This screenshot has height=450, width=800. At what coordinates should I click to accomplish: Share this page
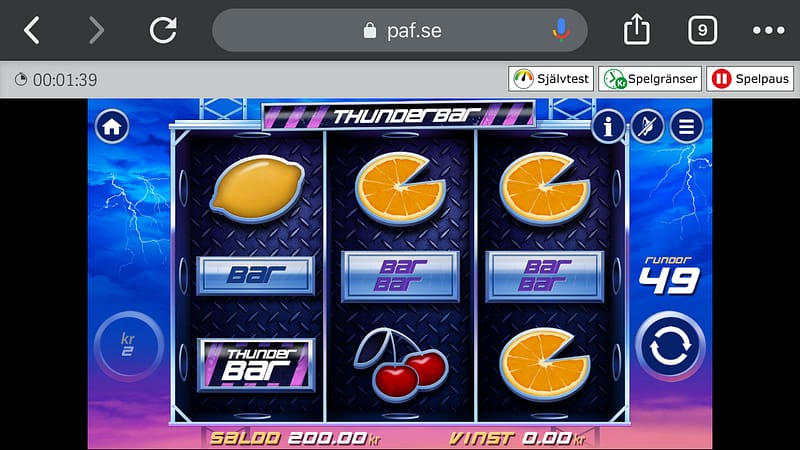[x=637, y=31]
